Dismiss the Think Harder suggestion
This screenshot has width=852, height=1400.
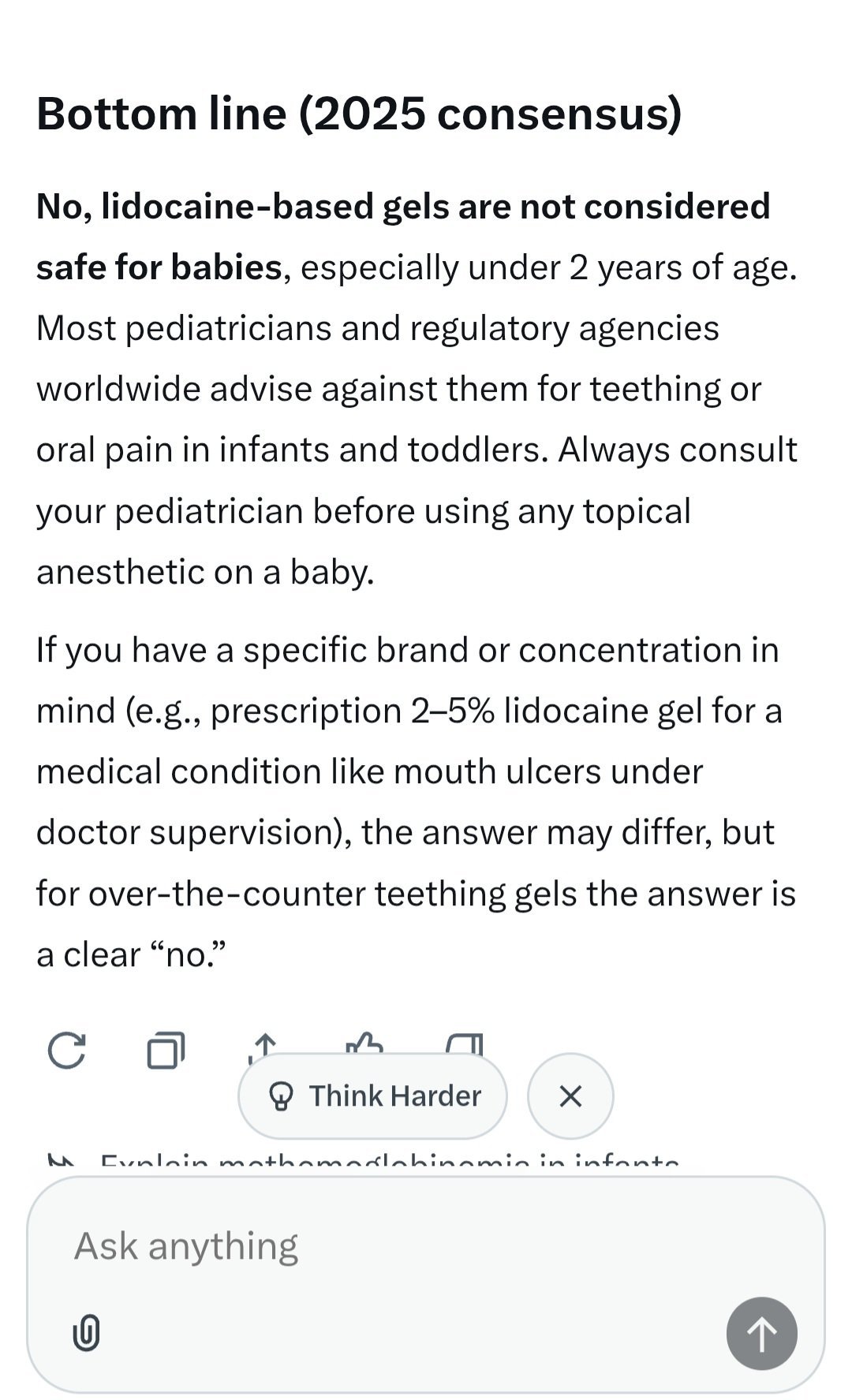570,1096
